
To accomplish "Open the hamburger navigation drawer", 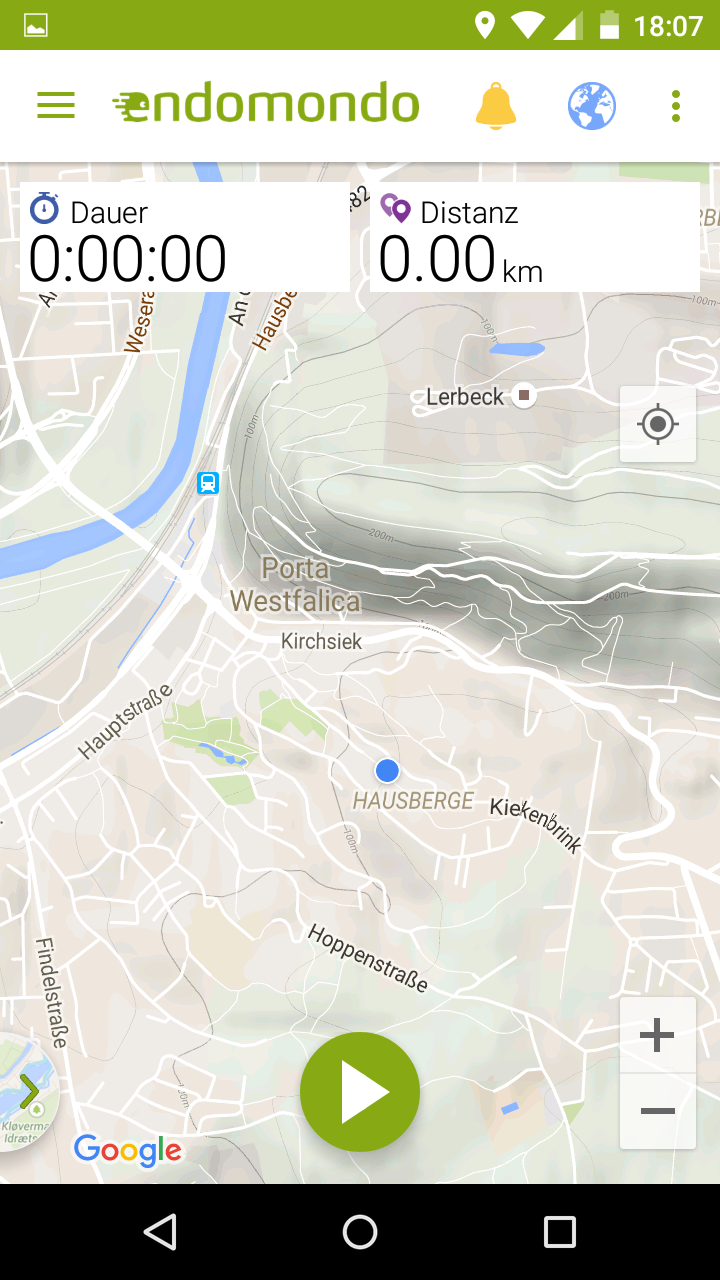I will point(56,106).
